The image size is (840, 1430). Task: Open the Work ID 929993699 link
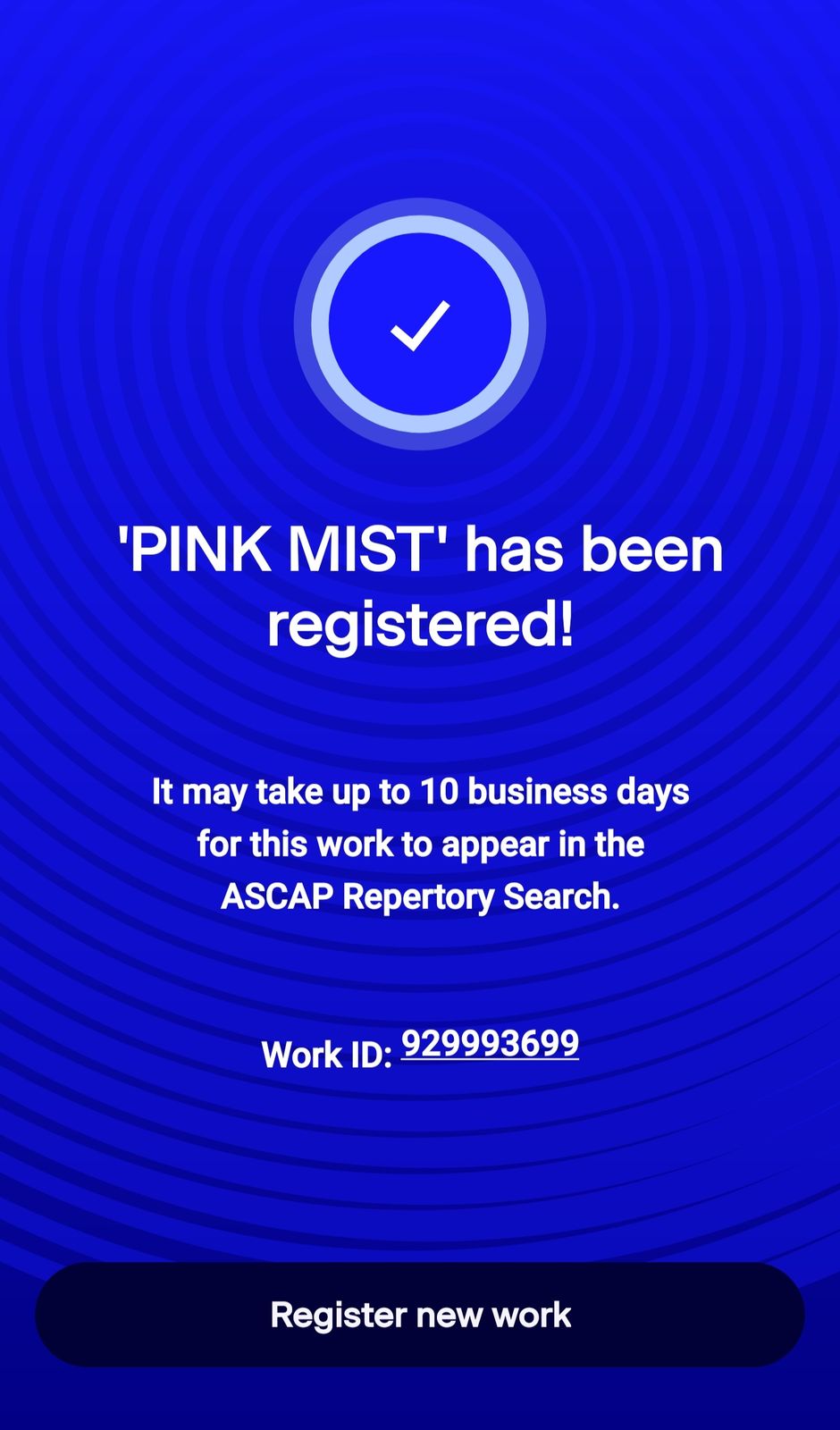490,1044
